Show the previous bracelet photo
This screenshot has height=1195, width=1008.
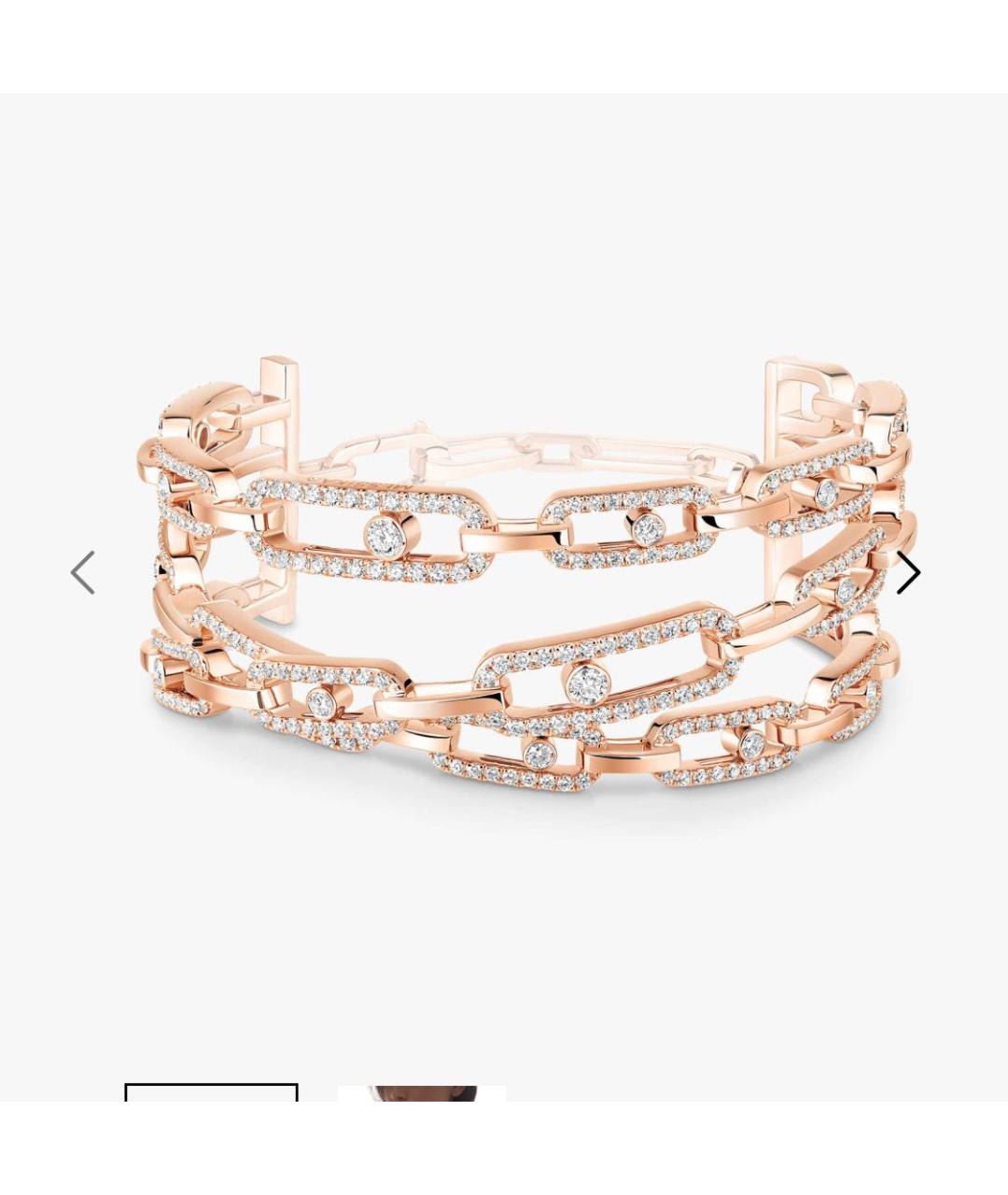[x=83, y=572]
